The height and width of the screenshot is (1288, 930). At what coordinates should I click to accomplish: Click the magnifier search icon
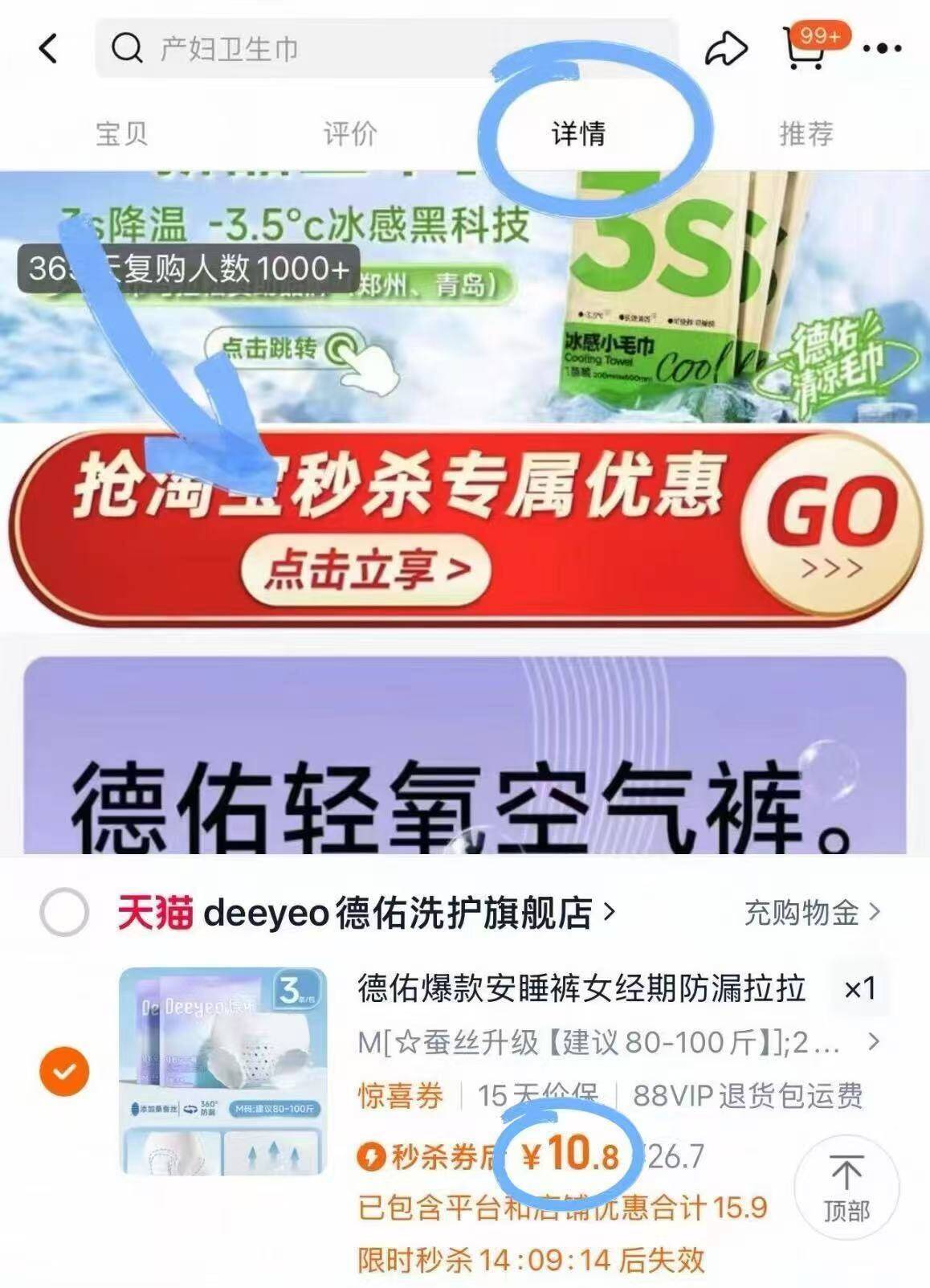124,50
